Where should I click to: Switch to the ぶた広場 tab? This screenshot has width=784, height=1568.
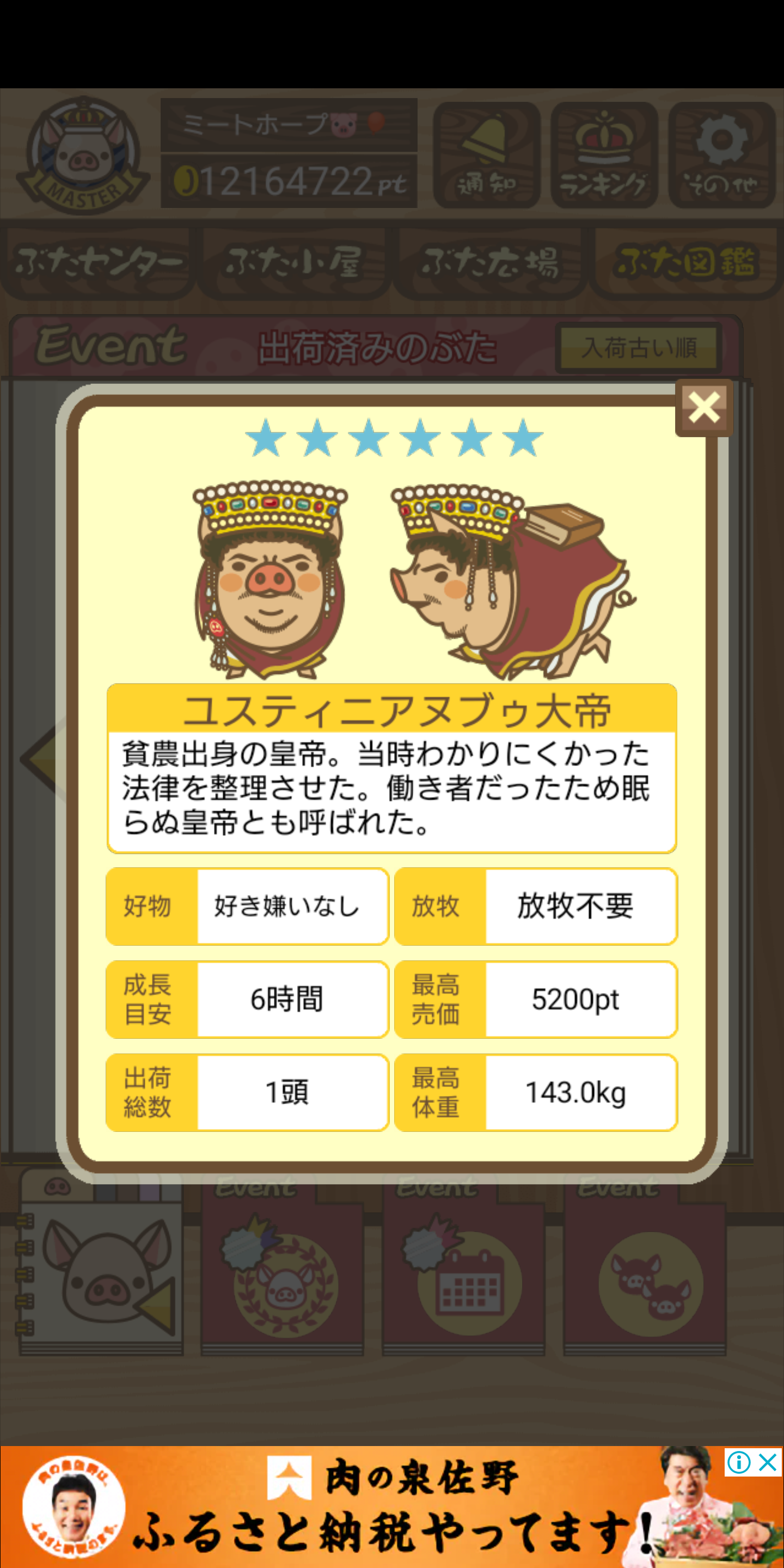(x=490, y=263)
